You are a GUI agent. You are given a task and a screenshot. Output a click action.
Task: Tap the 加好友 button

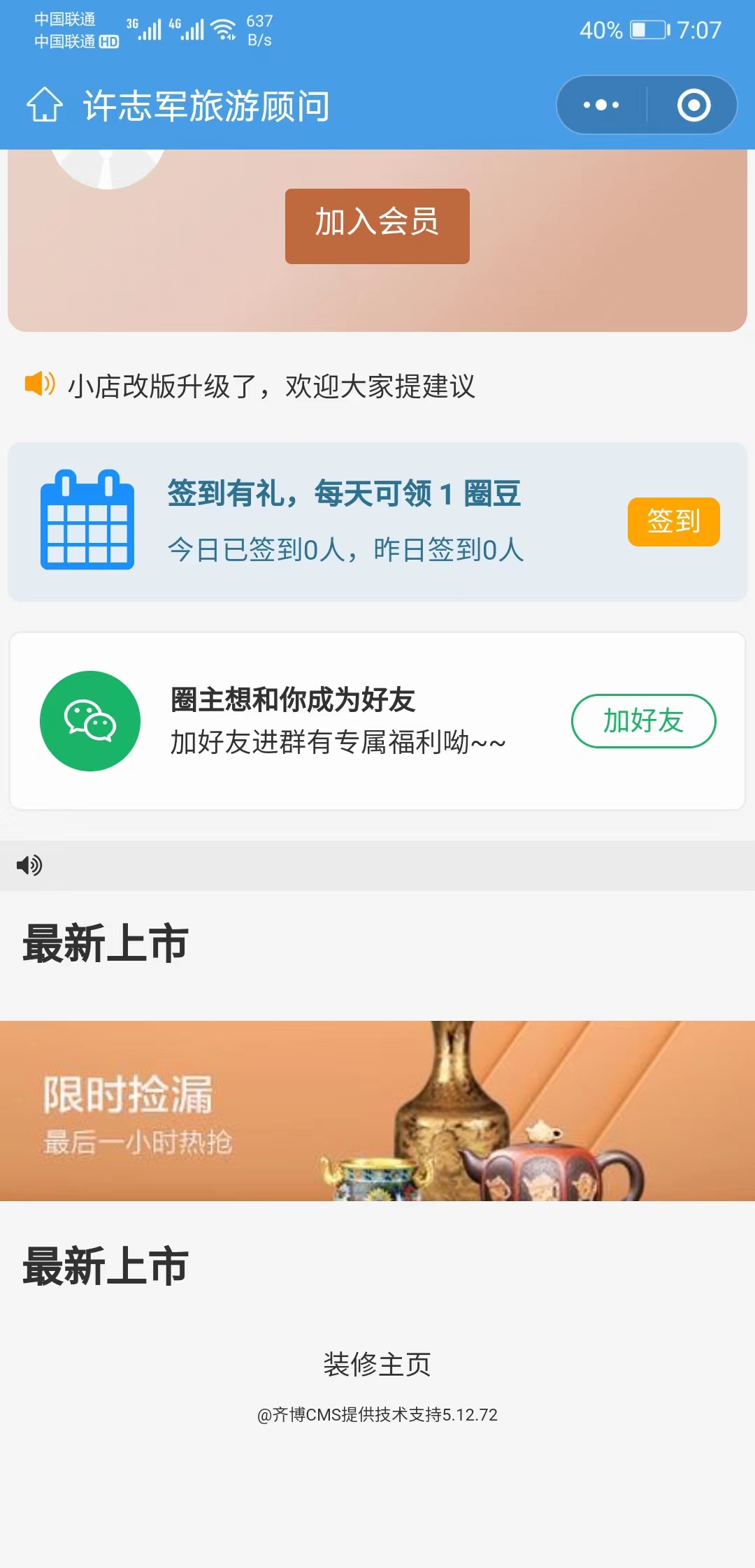(x=643, y=720)
